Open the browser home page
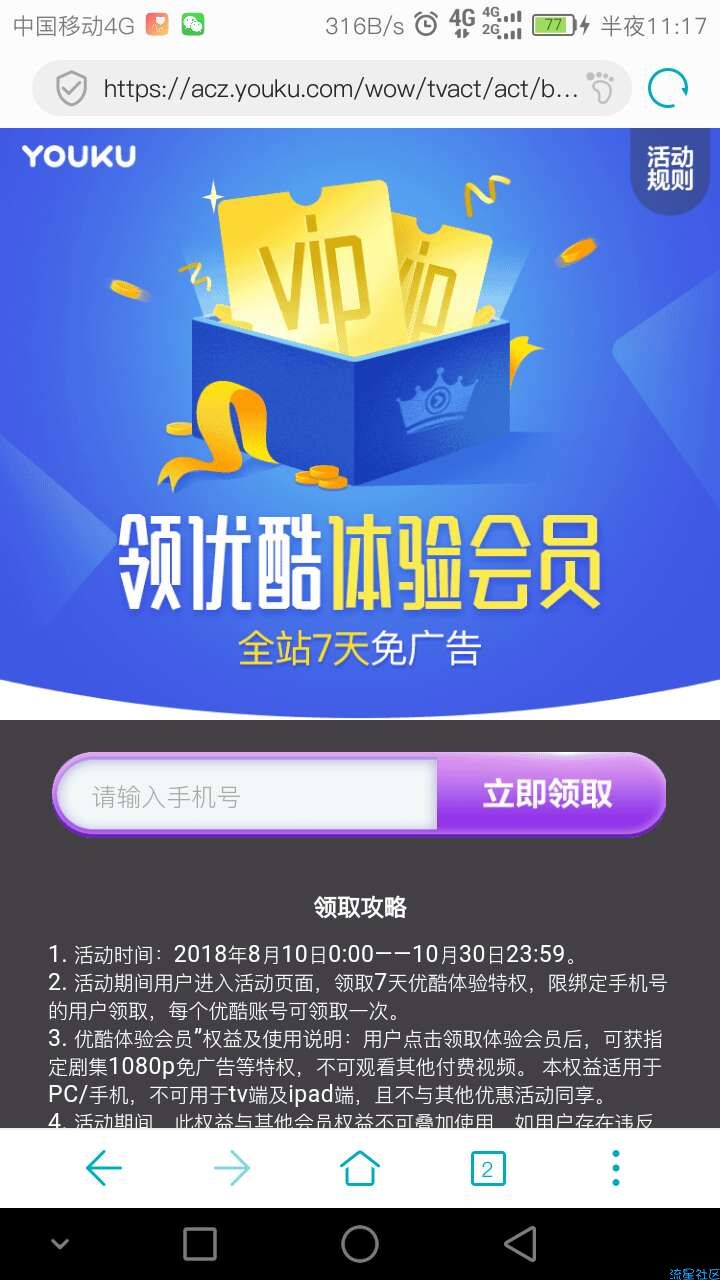 [360, 1167]
